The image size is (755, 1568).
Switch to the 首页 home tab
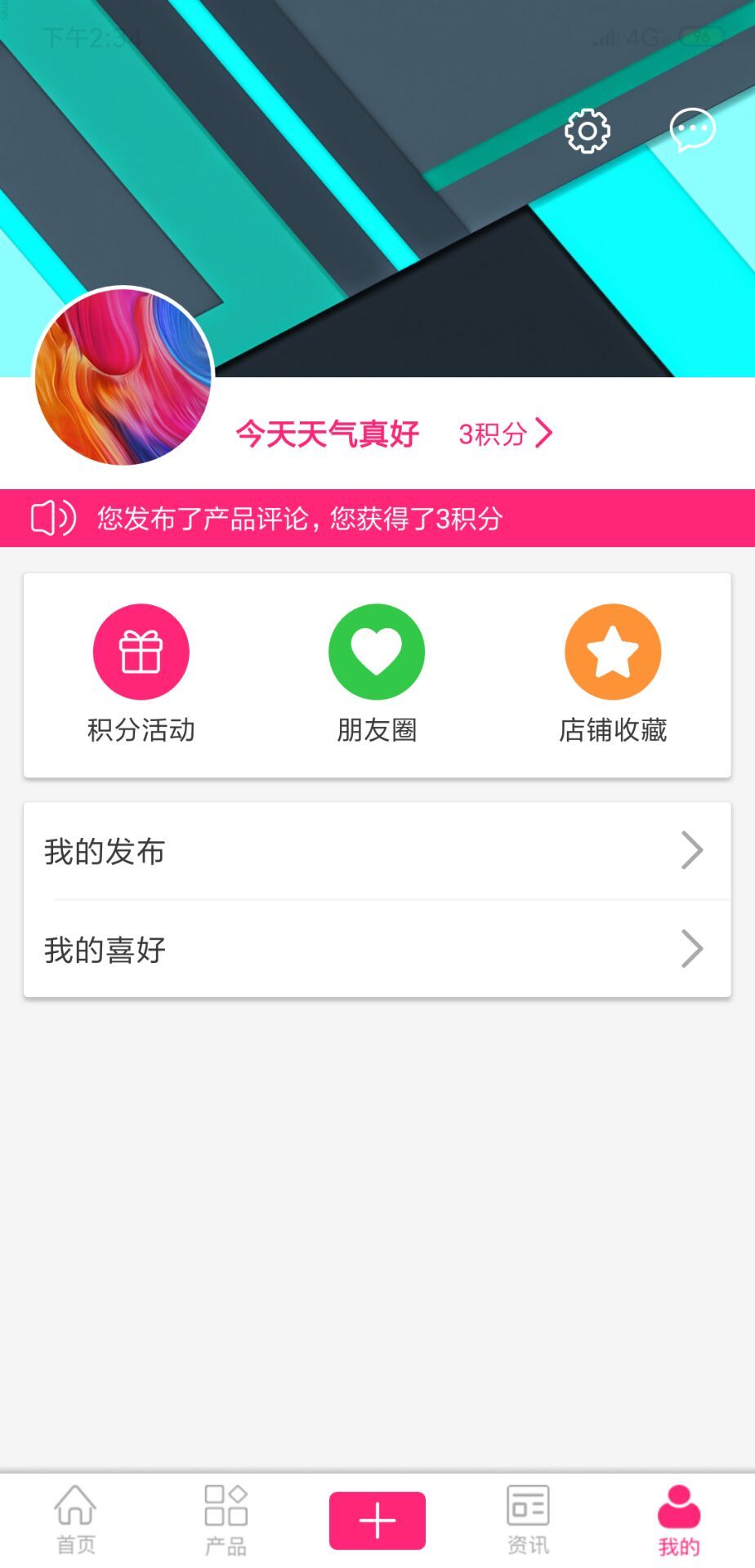point(75,1520)
